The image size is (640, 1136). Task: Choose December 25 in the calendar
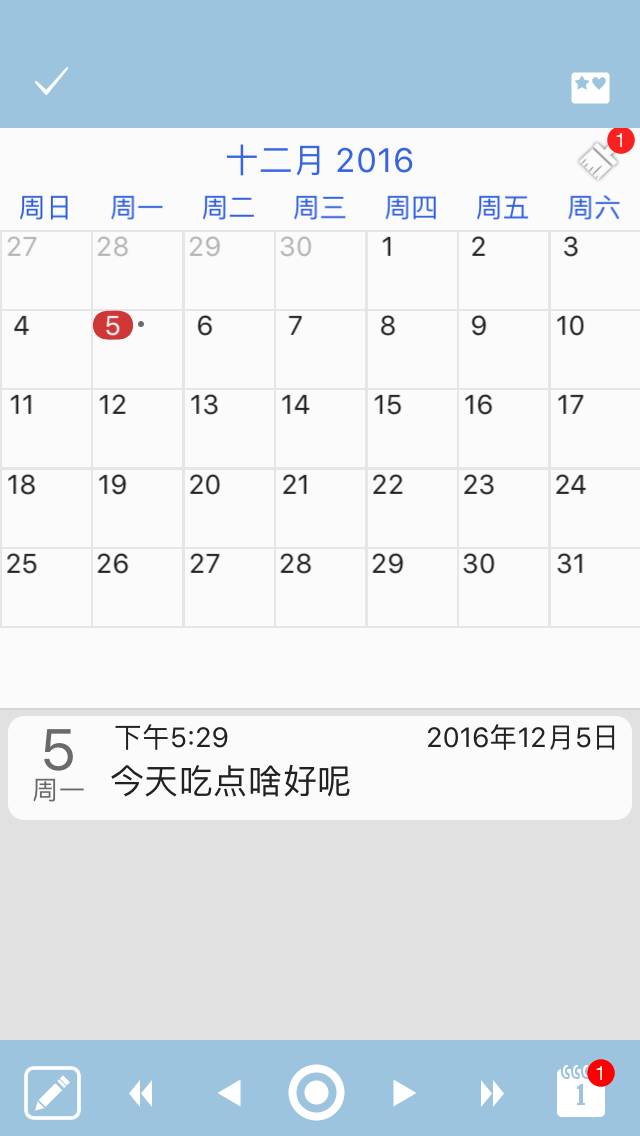point(46,587)
